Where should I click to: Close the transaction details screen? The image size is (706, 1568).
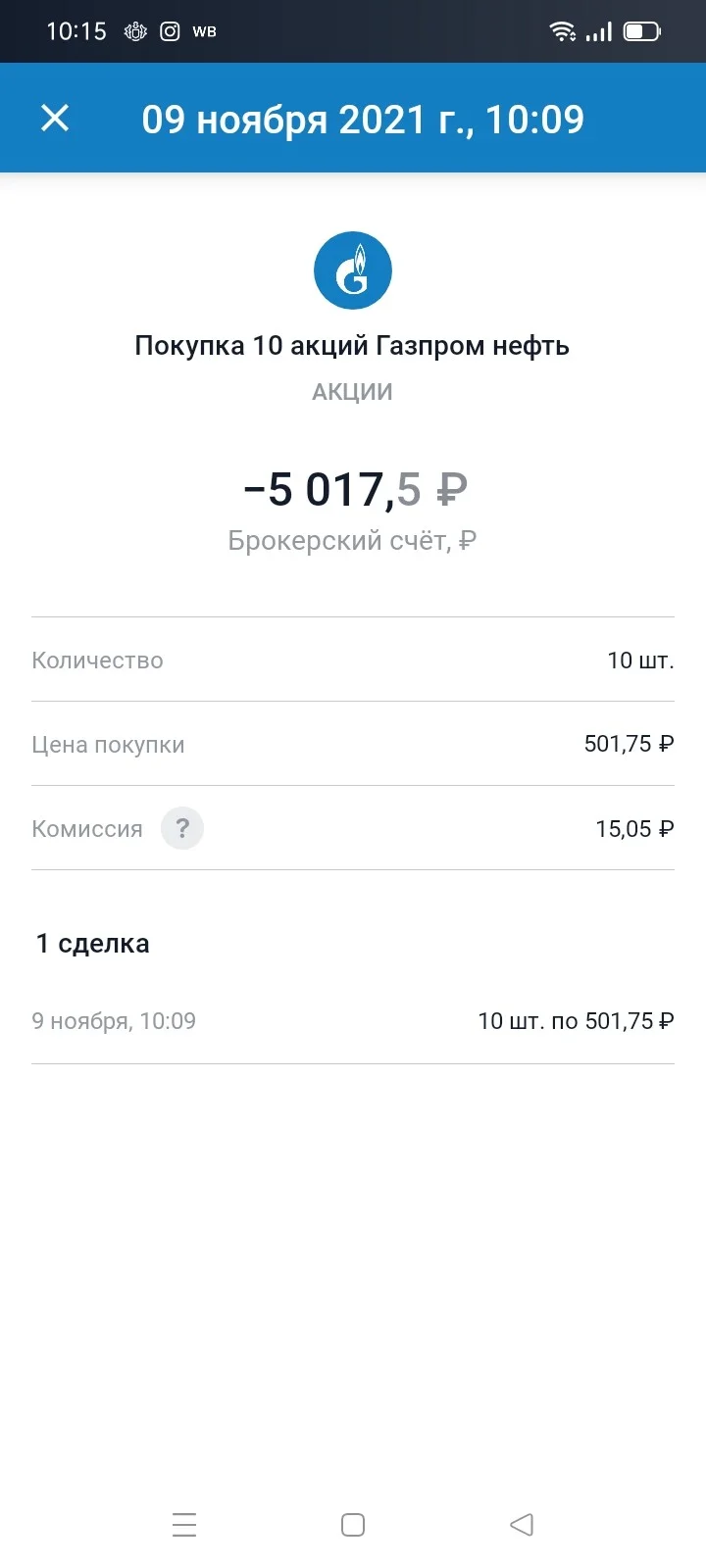(x=55, y=119)
